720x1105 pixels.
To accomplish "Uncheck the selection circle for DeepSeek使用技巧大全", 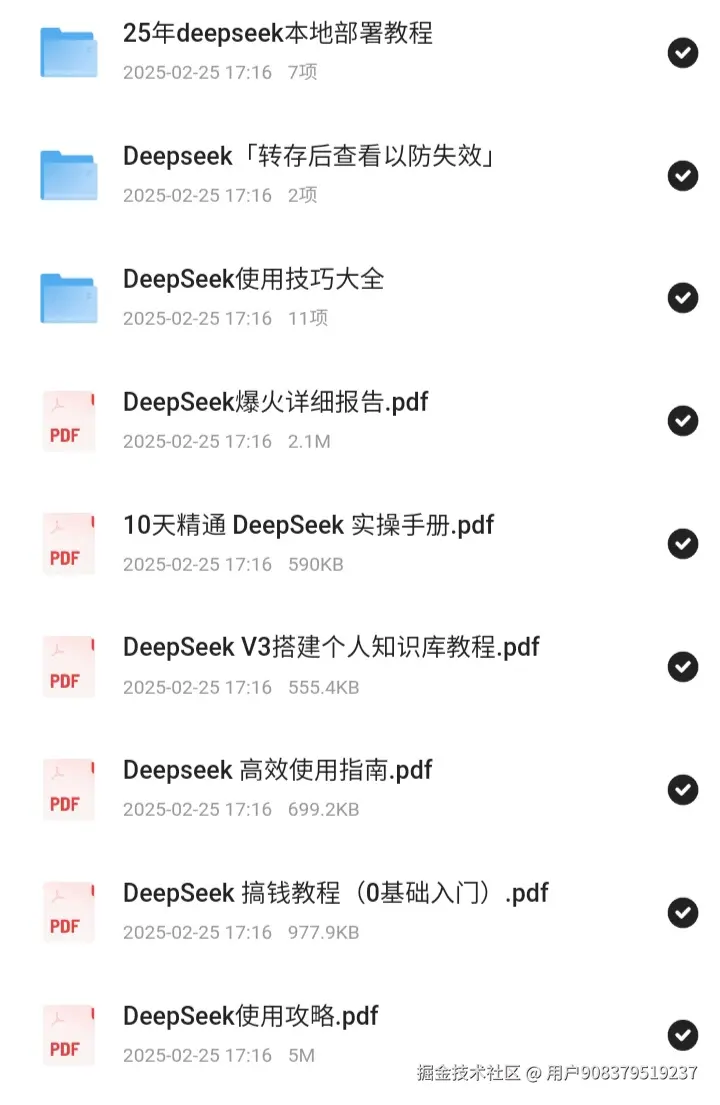I will click(683, 298).
